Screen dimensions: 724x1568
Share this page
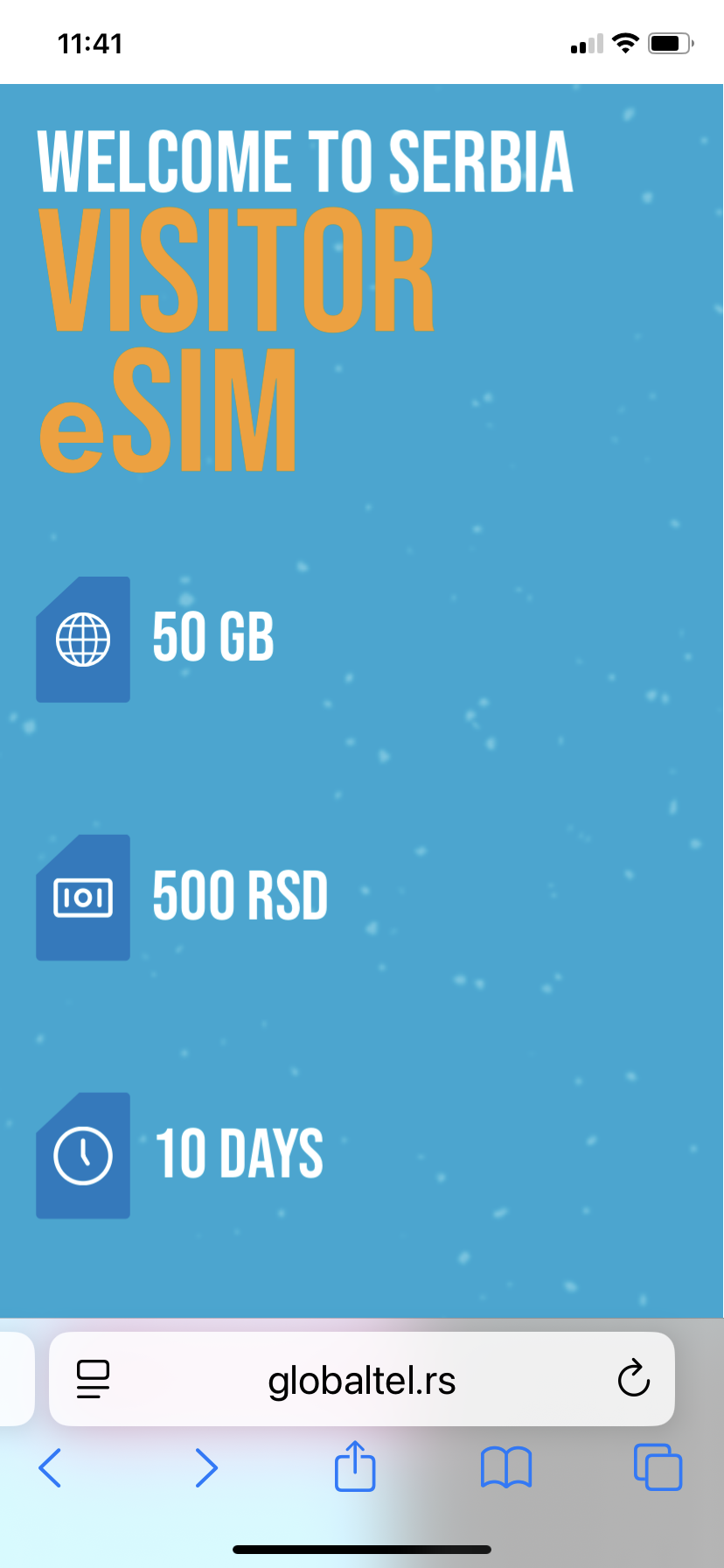(355, 1466)
